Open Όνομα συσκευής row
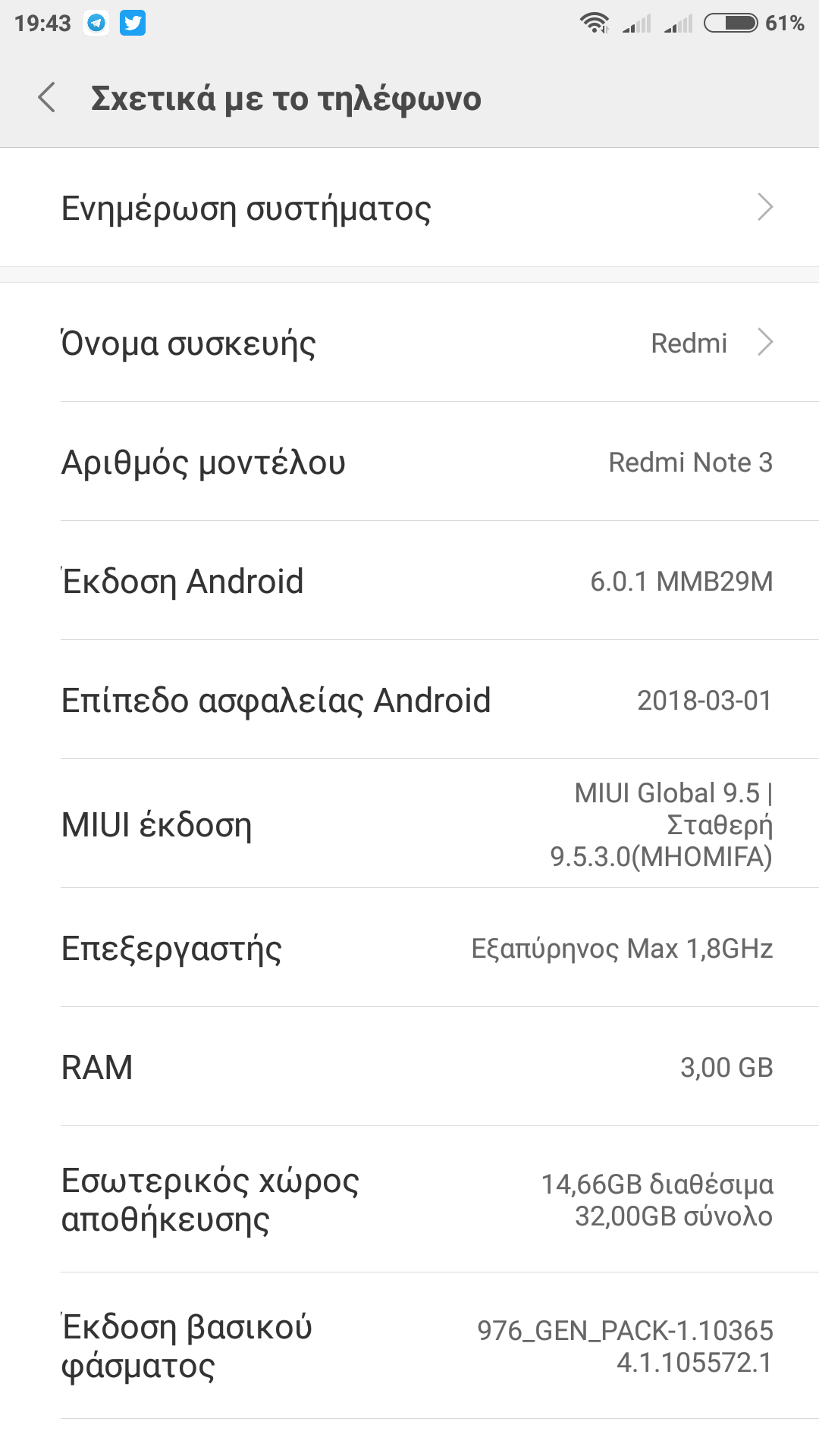This screenshot has height=1456, width=819. [409, 343]
